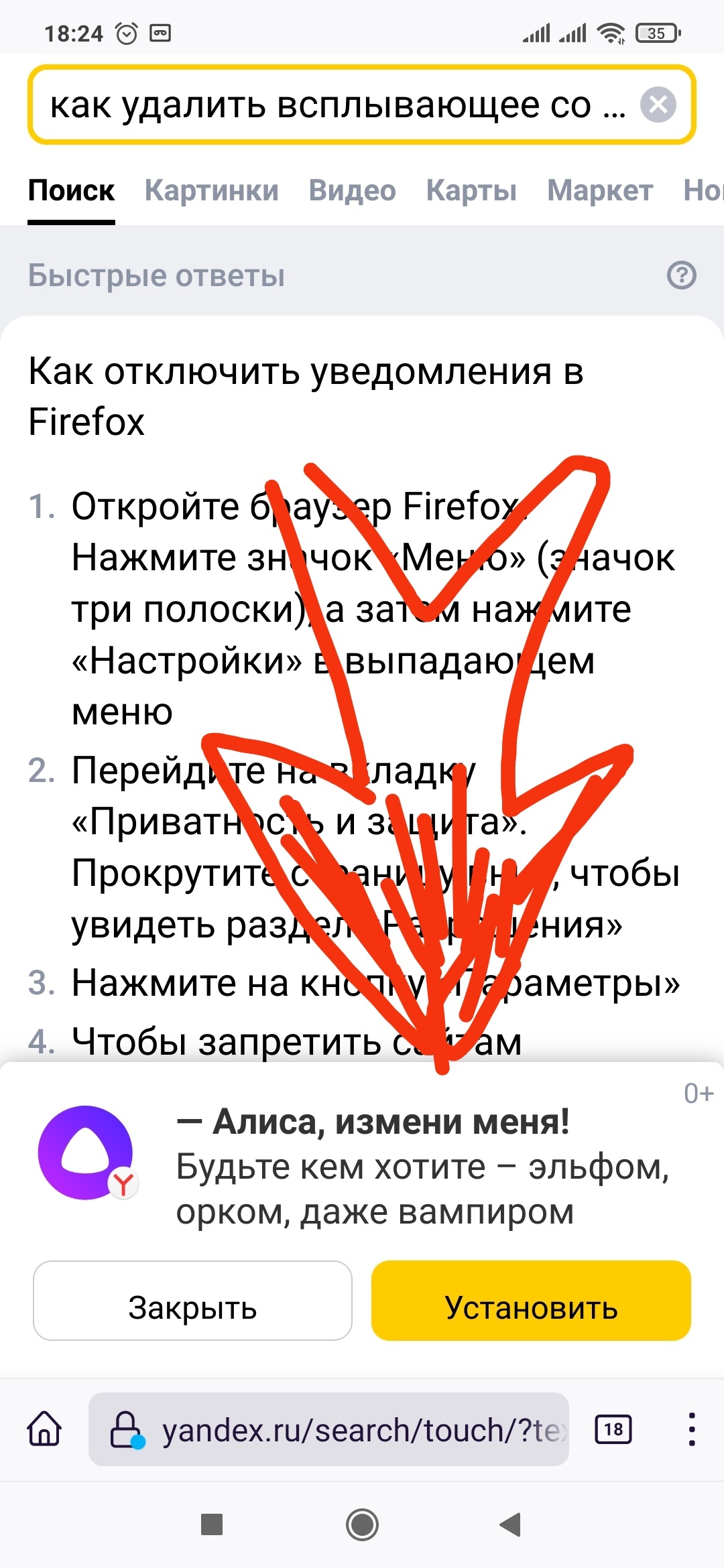Open the Быстрые ответы help icon

681,275
